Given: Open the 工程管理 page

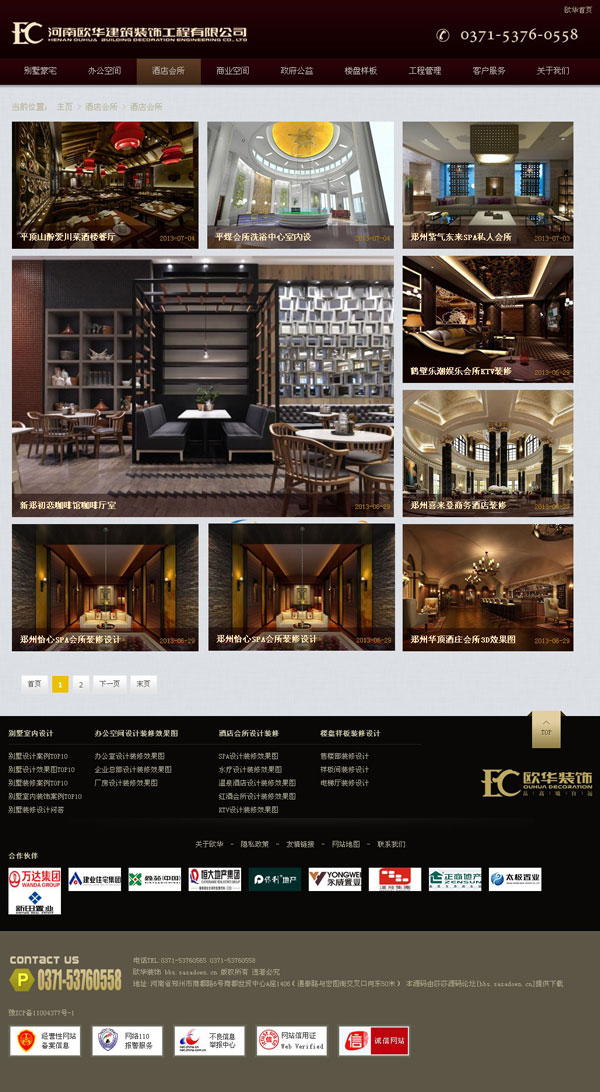Looking at the screenshot, I should [424, 71].
